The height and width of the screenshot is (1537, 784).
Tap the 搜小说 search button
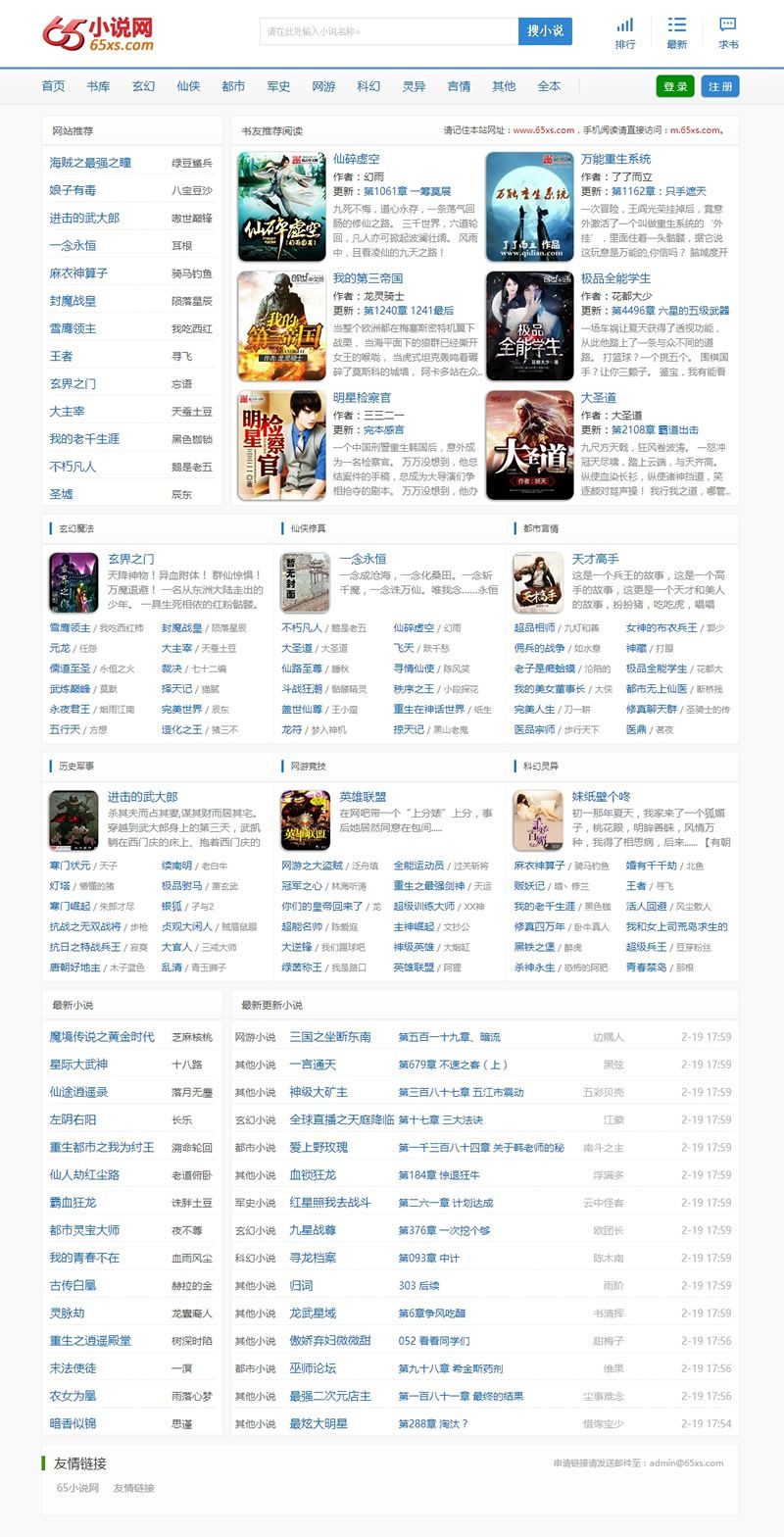tap(545, 31)
